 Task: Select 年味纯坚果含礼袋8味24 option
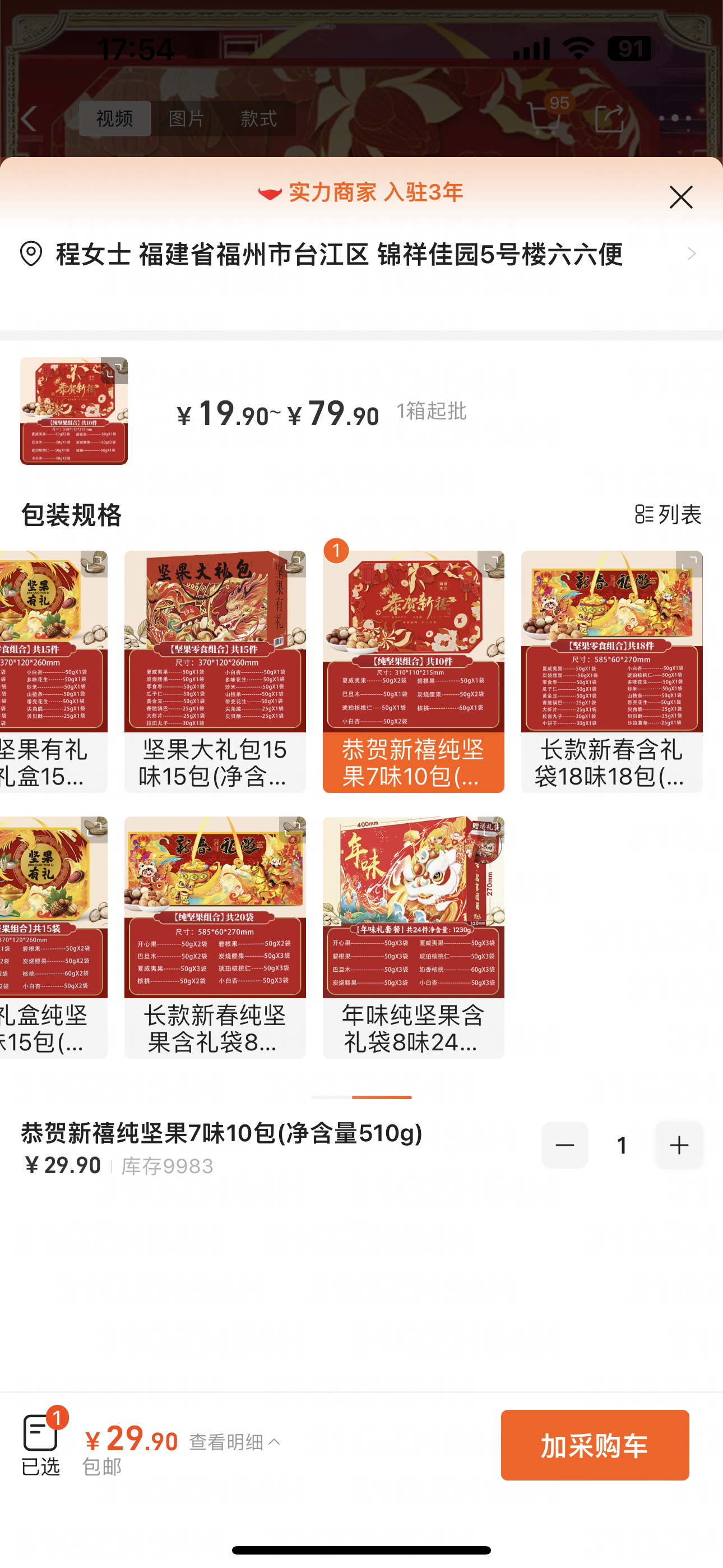click(x=413, y=938)
